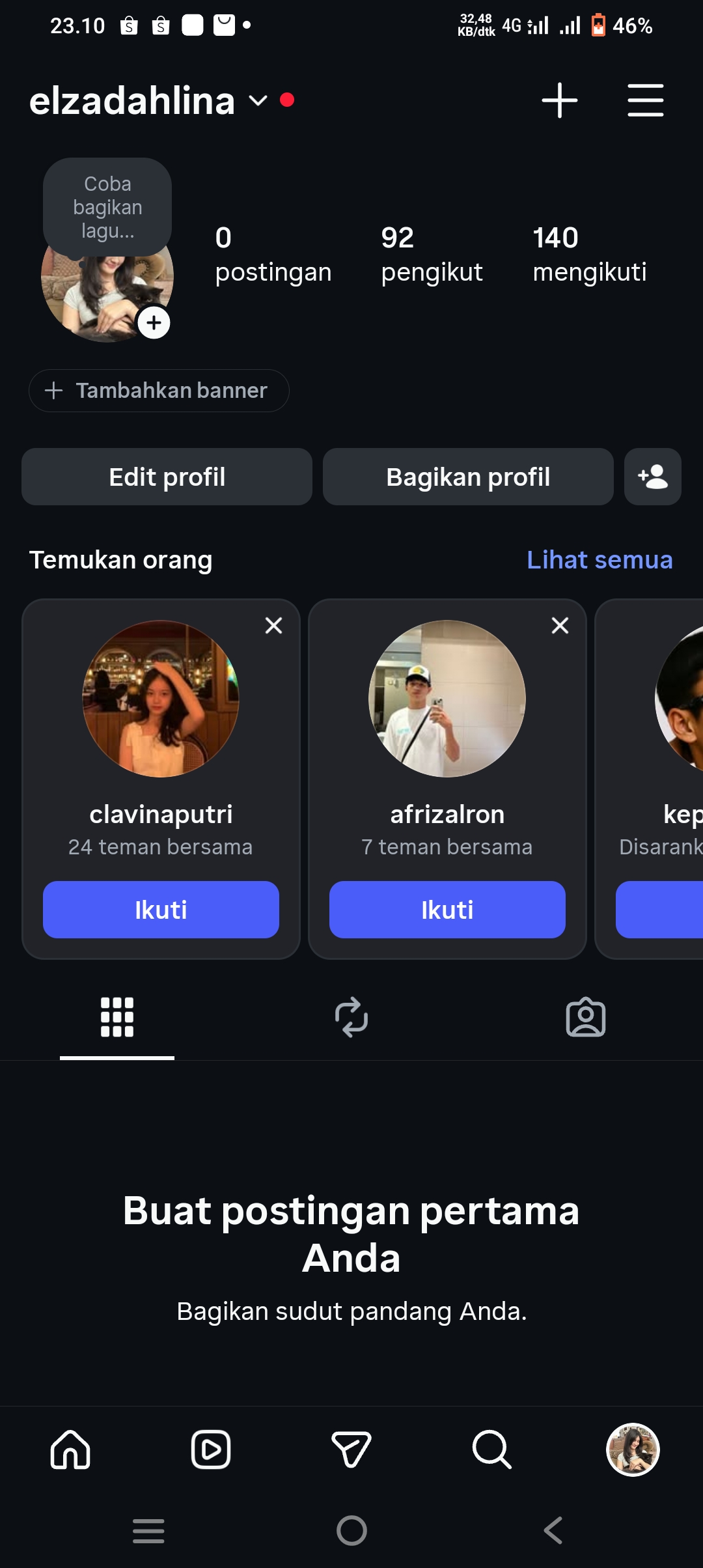Follow afrizalron with Ikuti

pyautogui.click(x=447, y=910)
